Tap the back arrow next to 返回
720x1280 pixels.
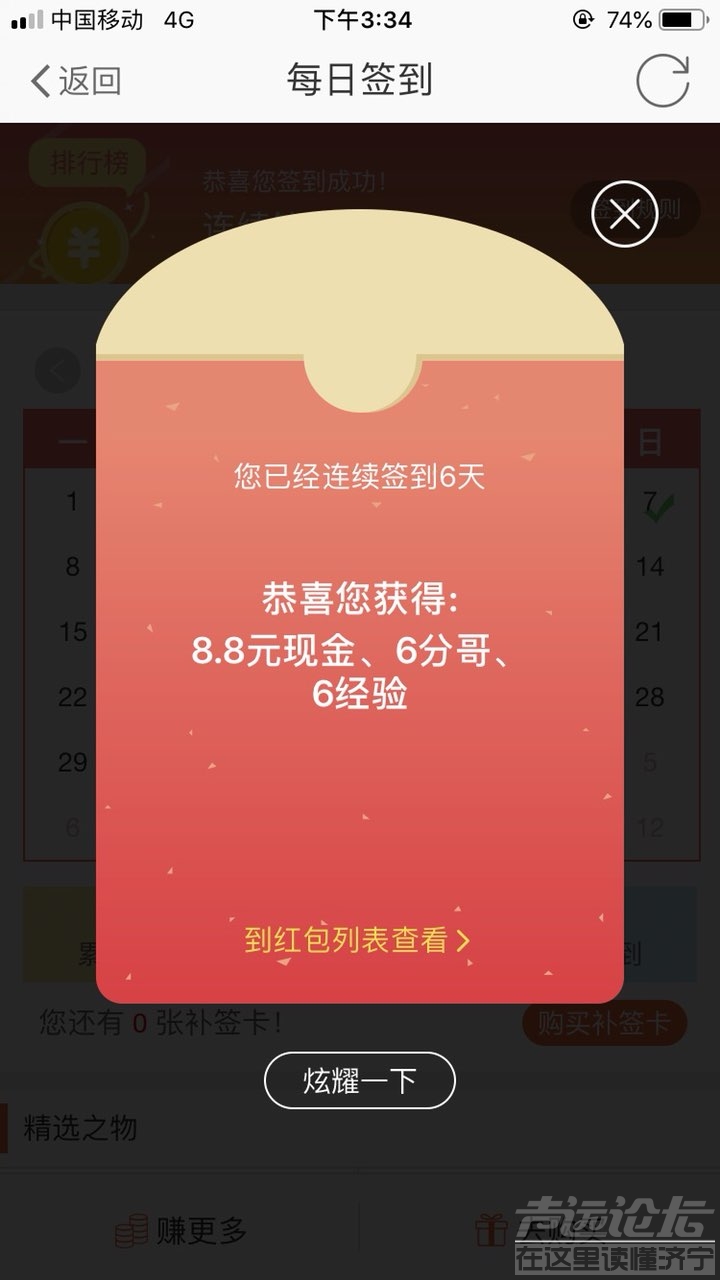click(40, 80)
